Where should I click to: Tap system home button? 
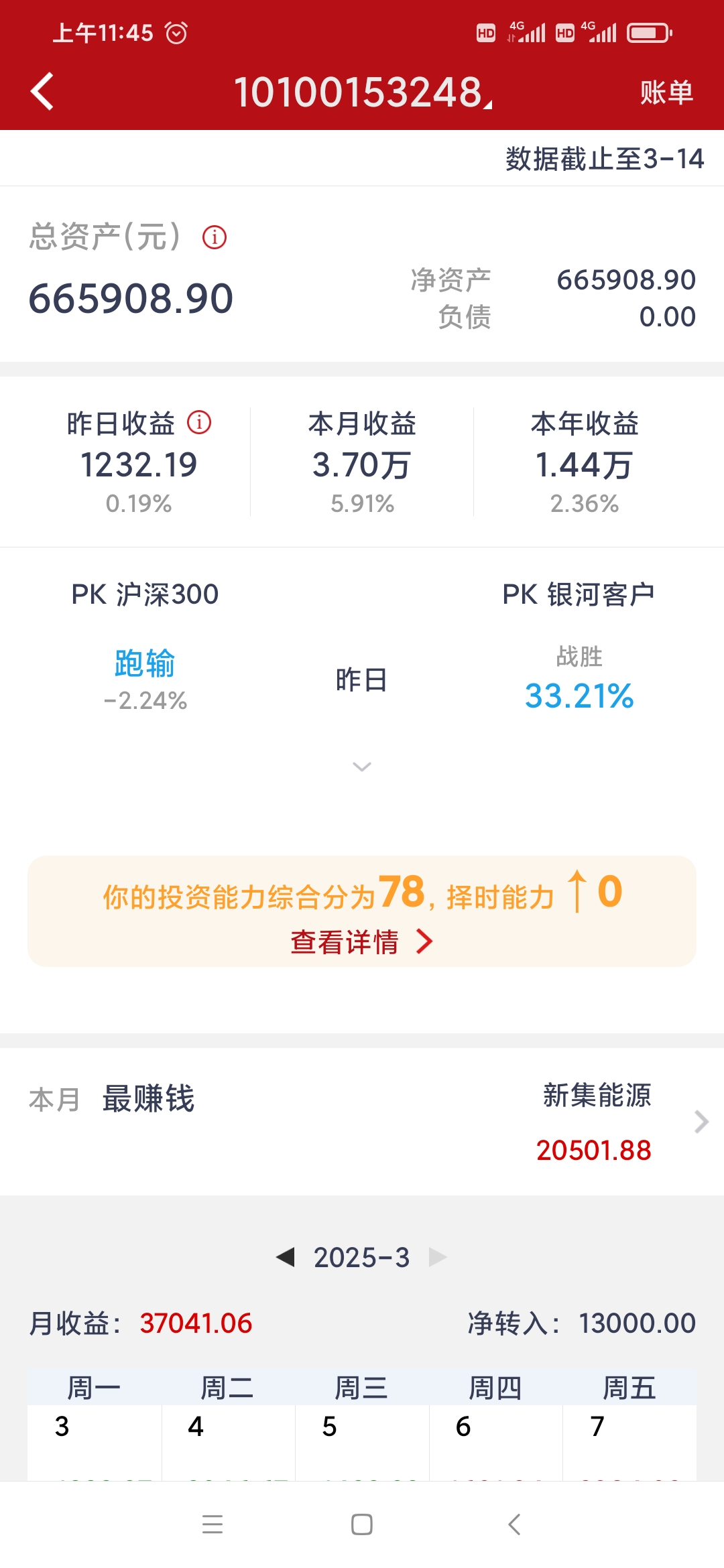(362, 1524)
